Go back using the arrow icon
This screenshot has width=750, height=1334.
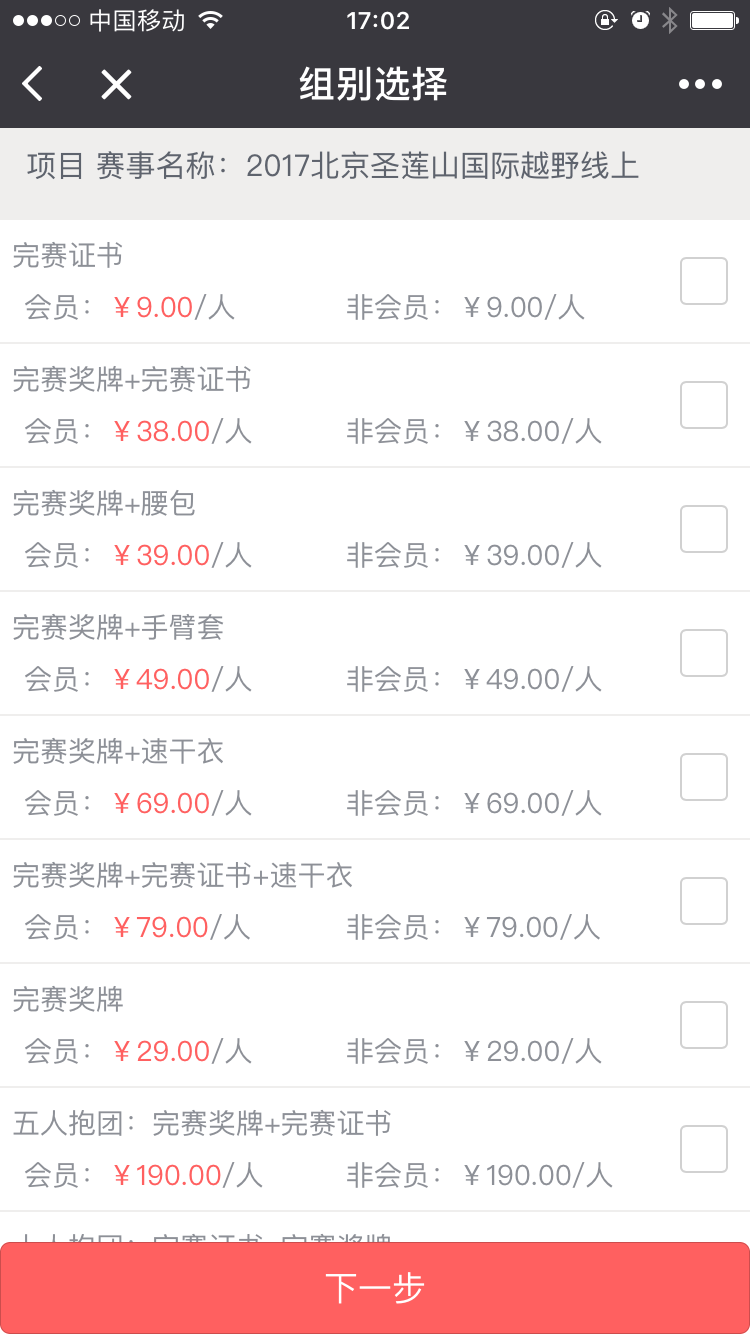(33, 85)
